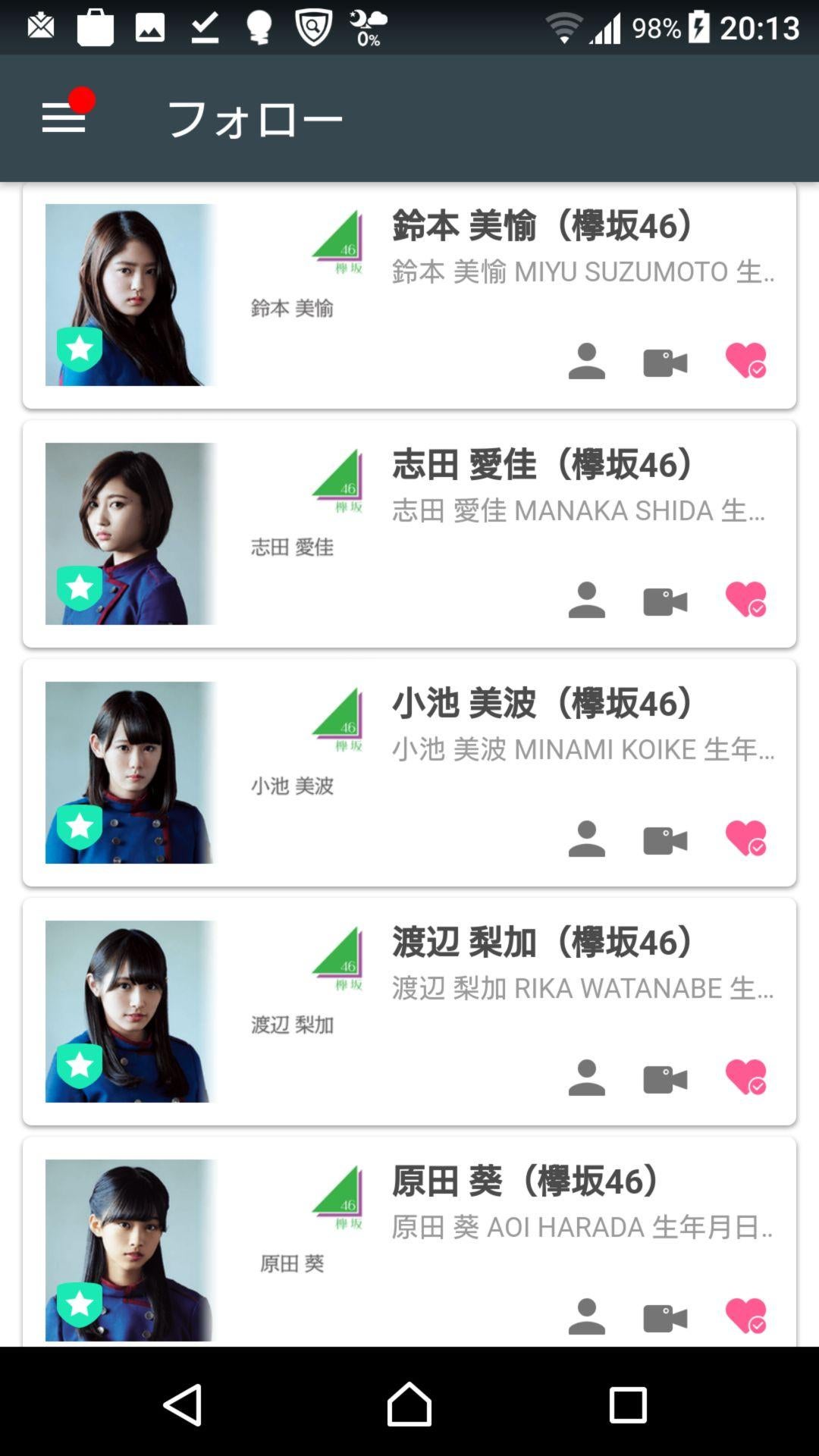Select the 小池 美波（欅坂46）card
Screen dimensions: 819x1456
(542, 703)
